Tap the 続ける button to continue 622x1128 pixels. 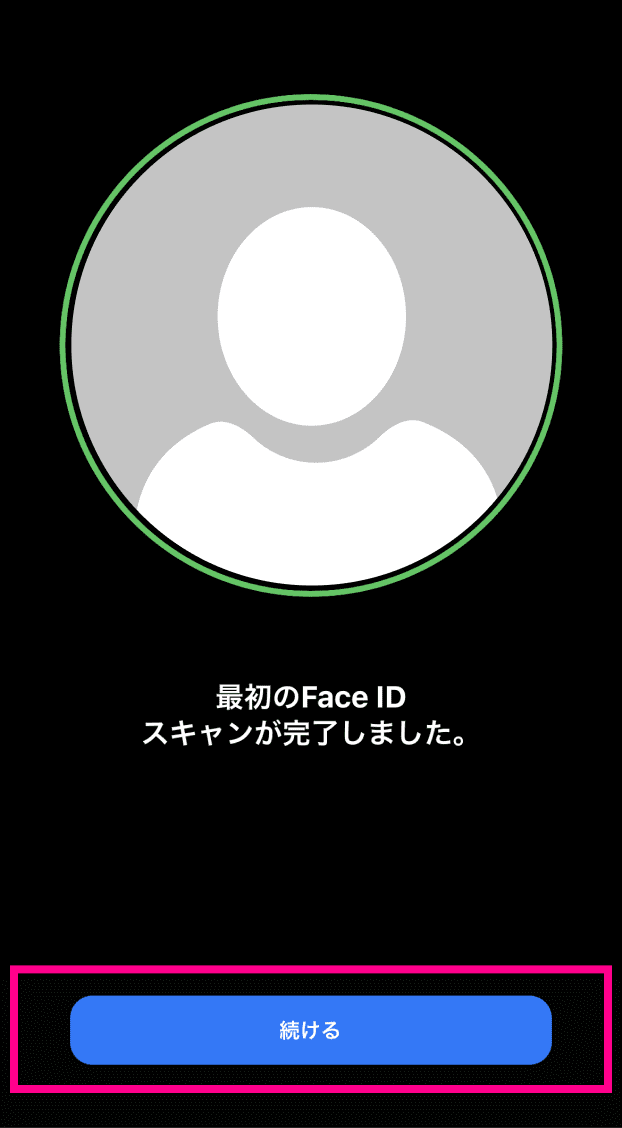pos(311,1030)
